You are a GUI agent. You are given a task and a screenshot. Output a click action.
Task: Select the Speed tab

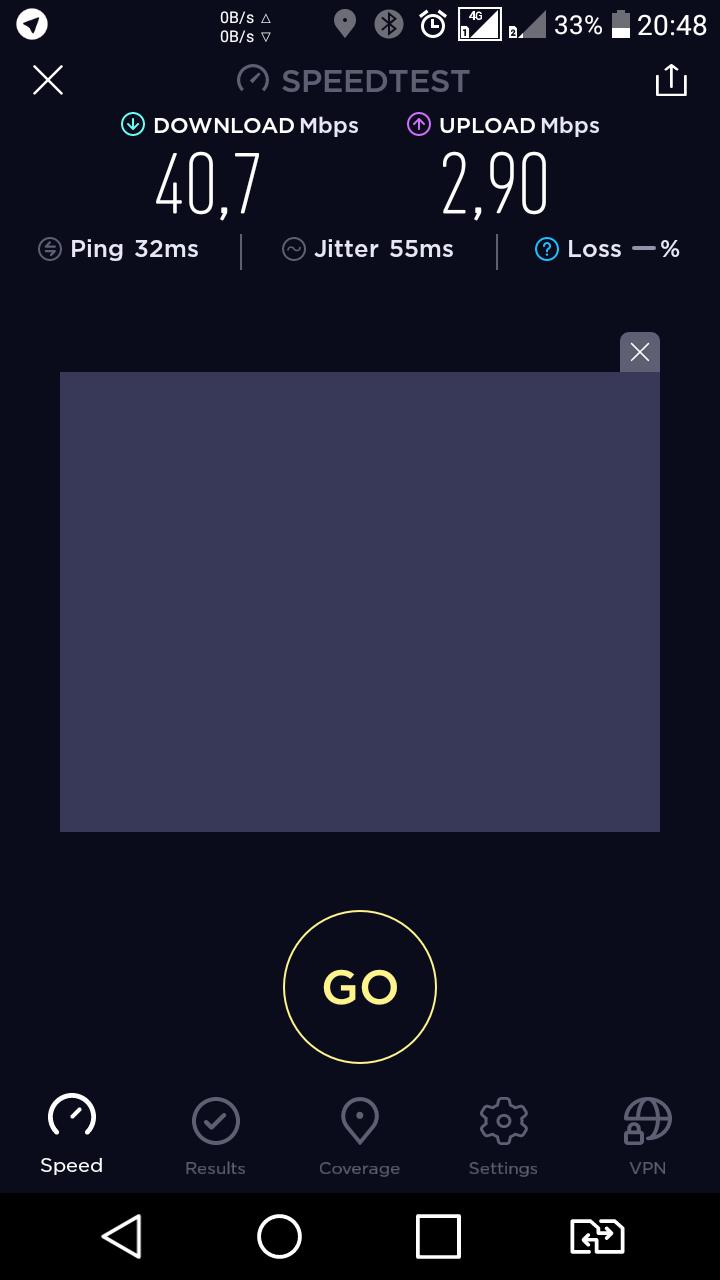[71, 1135]
